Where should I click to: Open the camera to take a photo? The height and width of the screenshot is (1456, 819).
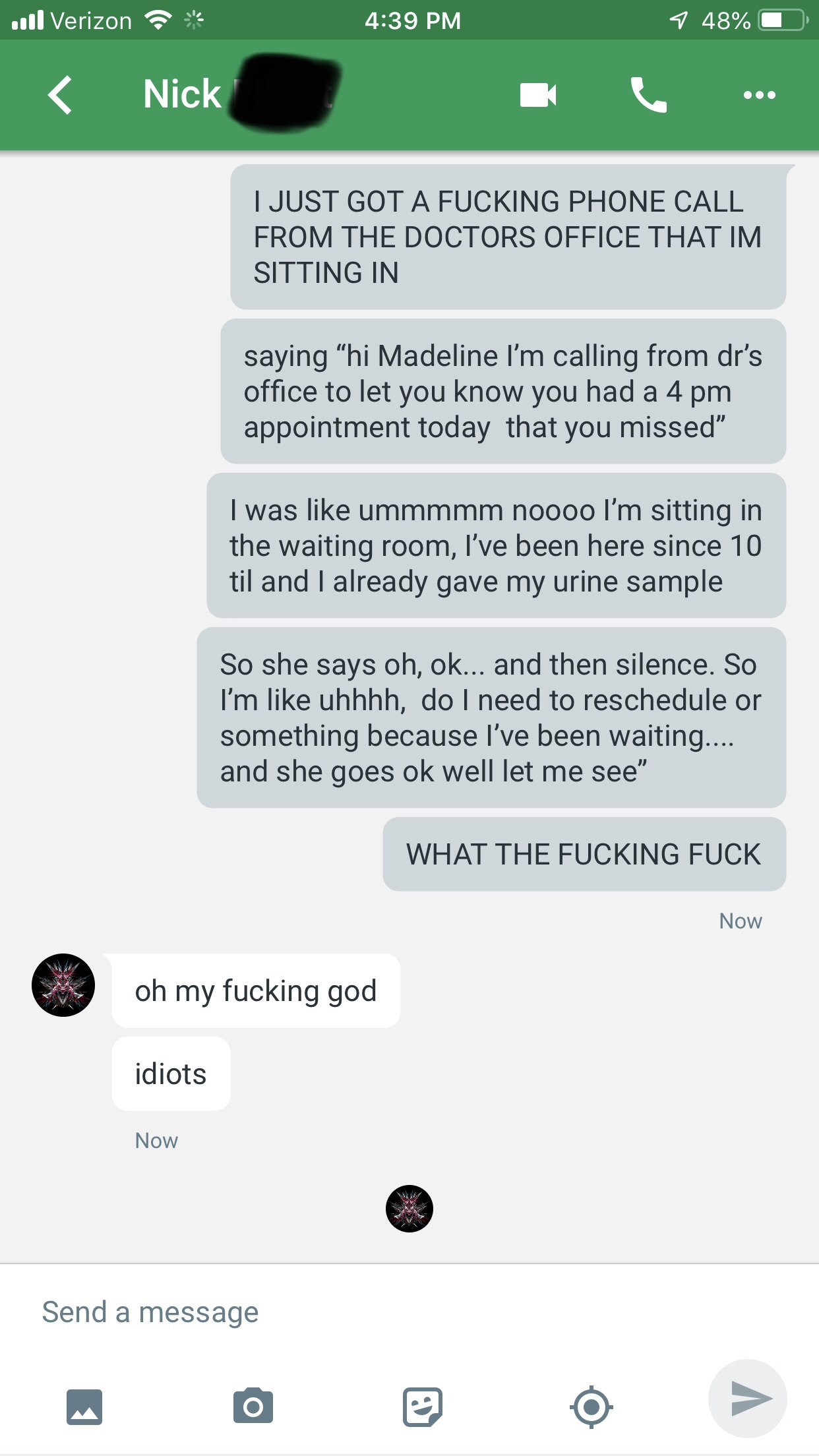[x=253, y=1407]
